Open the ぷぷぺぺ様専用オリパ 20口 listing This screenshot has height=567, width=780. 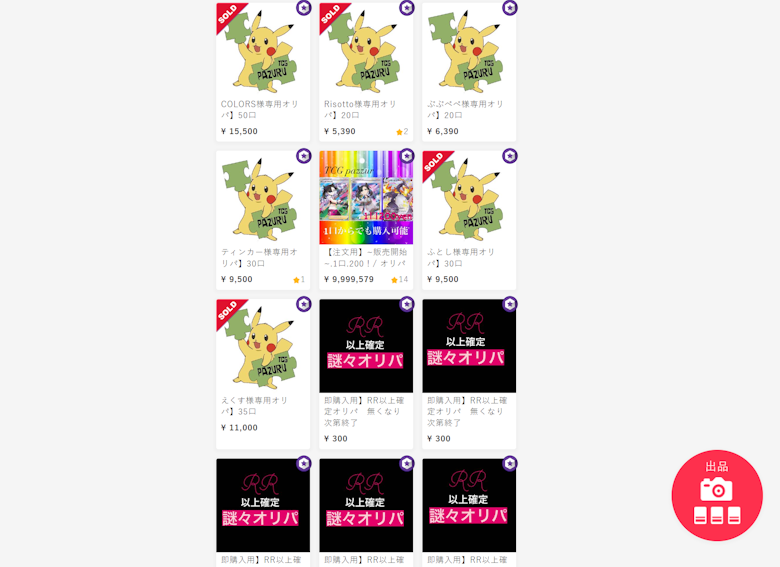pyautogui.click(x=469, y=50)
